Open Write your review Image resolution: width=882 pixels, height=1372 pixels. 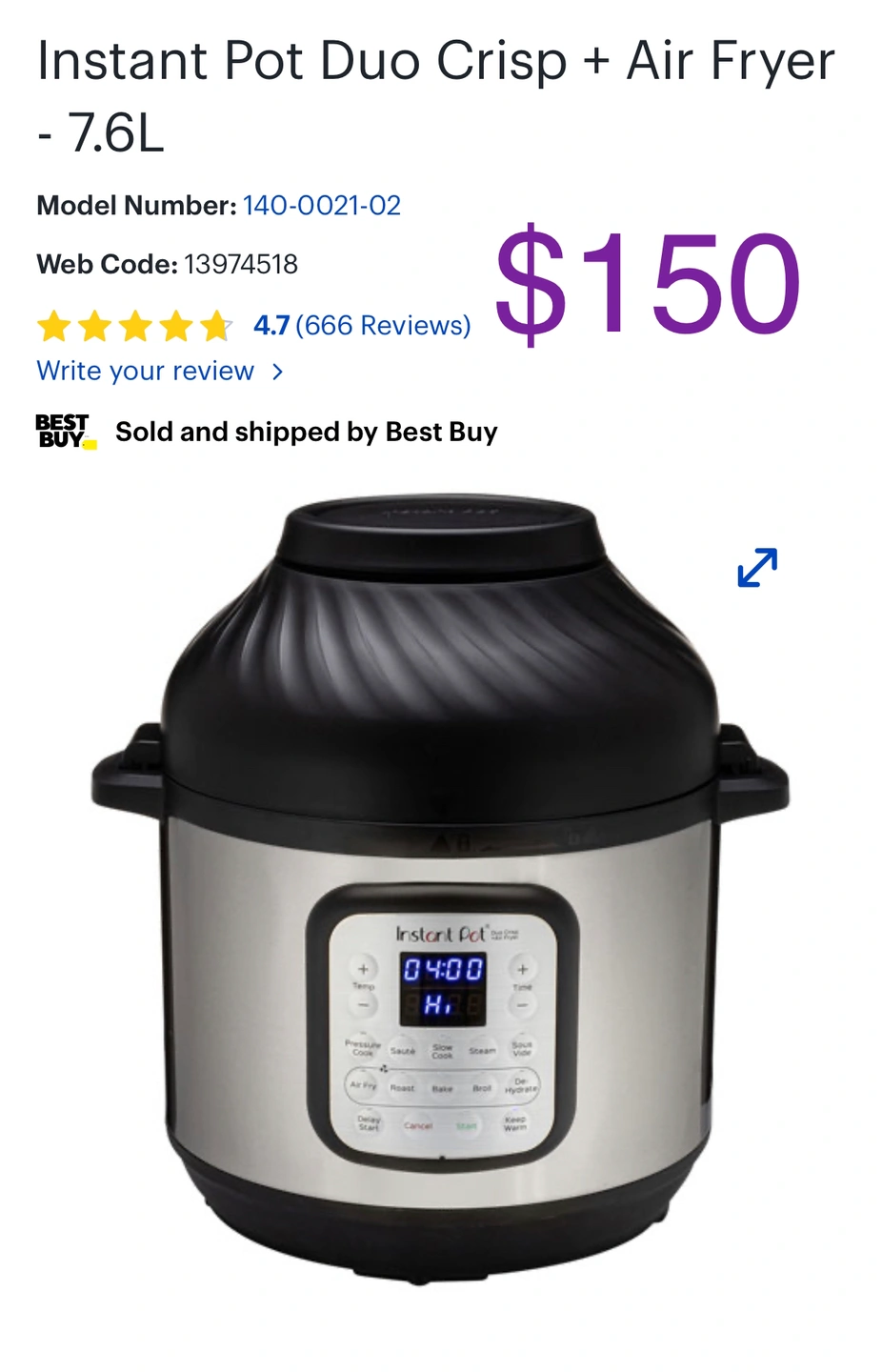(158, 372)
